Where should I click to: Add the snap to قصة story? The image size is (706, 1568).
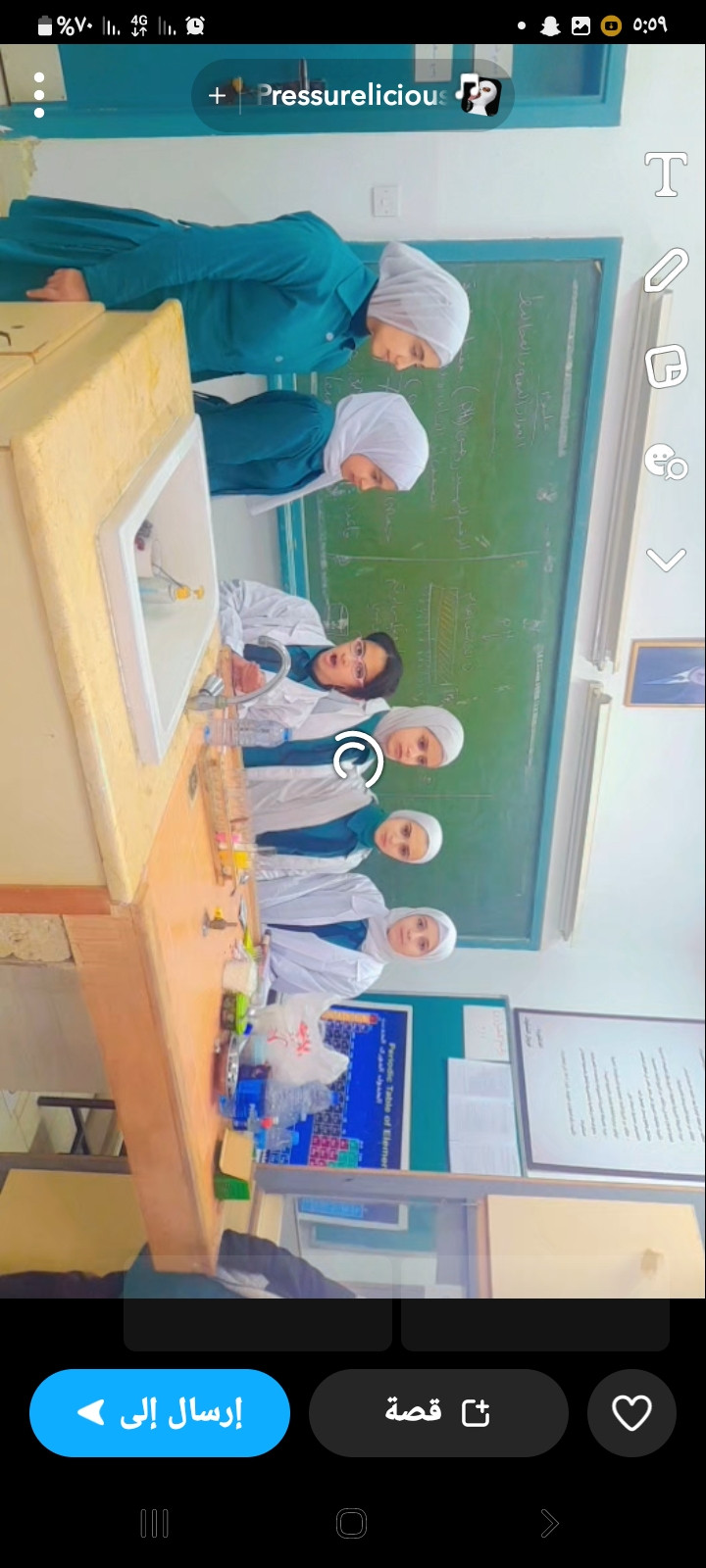point(438,1412)
